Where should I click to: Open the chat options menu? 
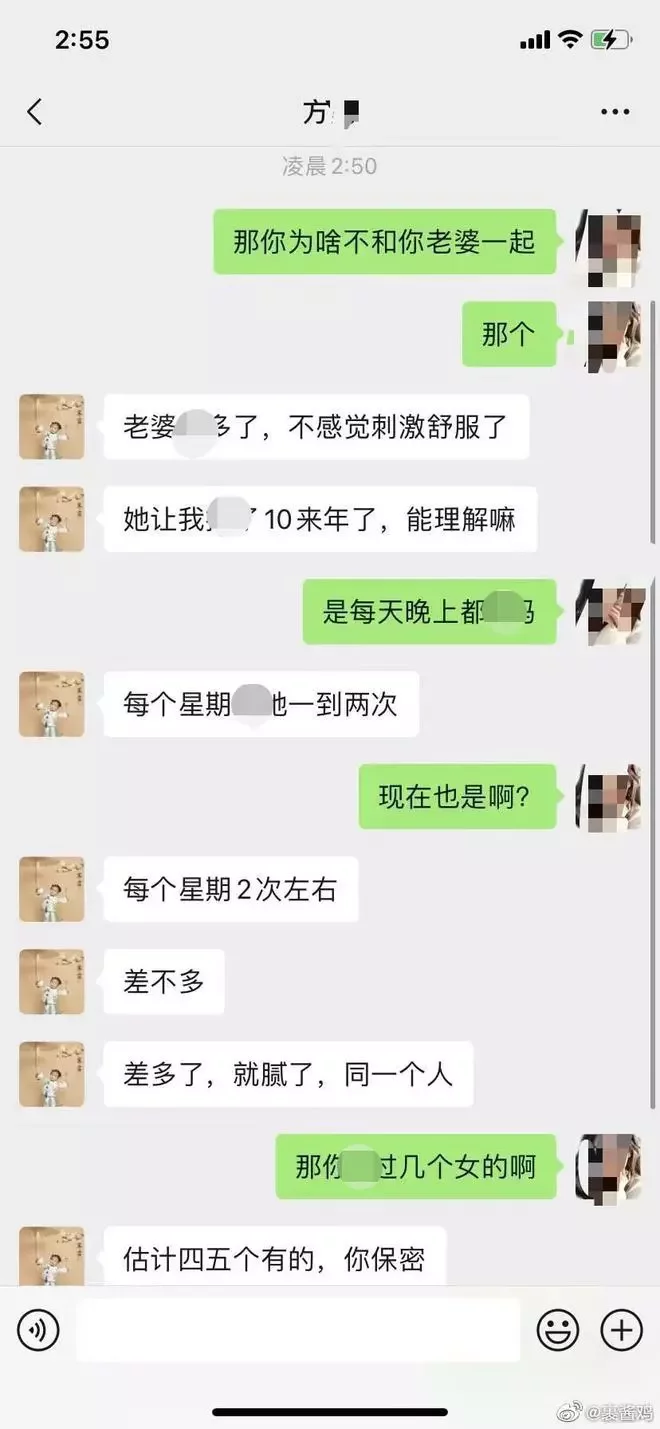pos(614,112)
